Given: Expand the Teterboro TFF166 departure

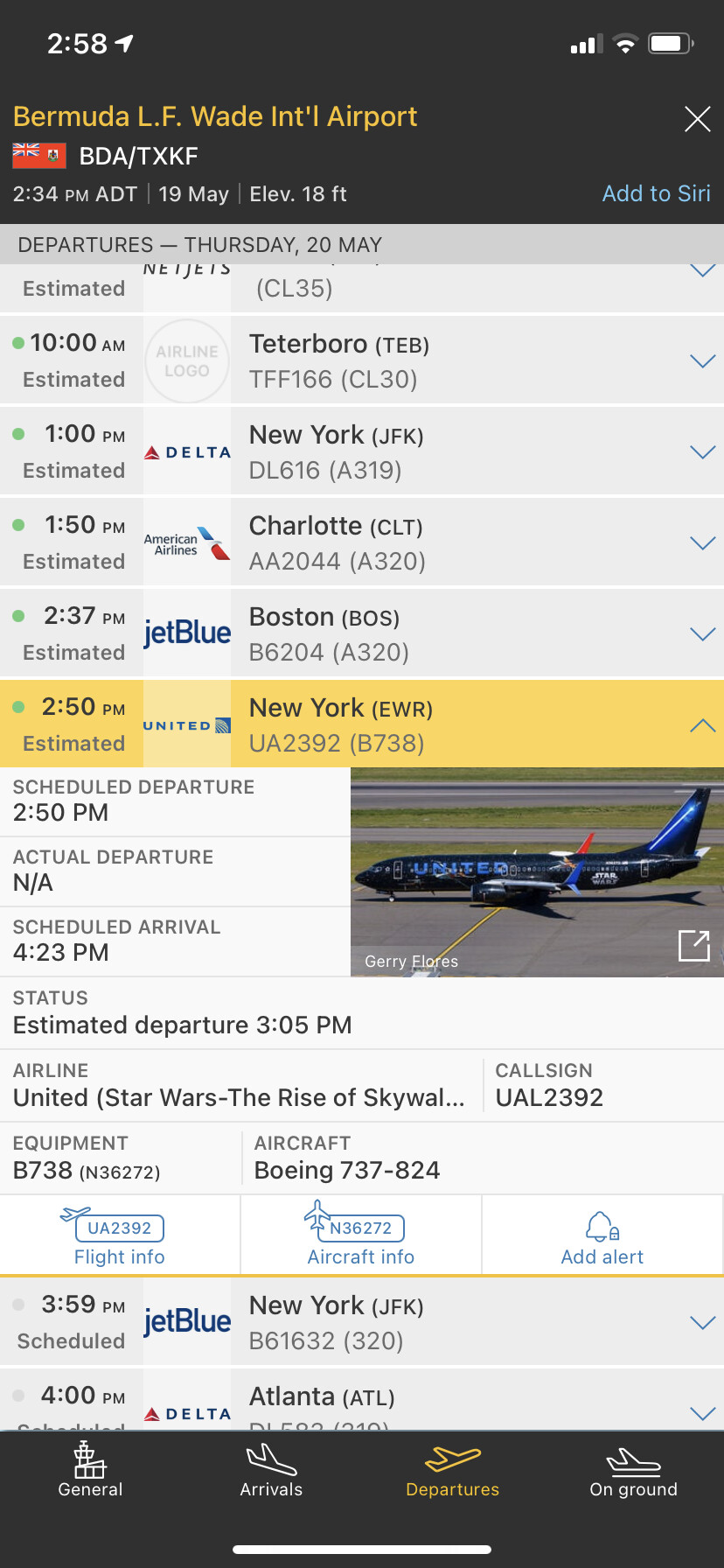Looking at the screenshot, I should coord(702,361).
